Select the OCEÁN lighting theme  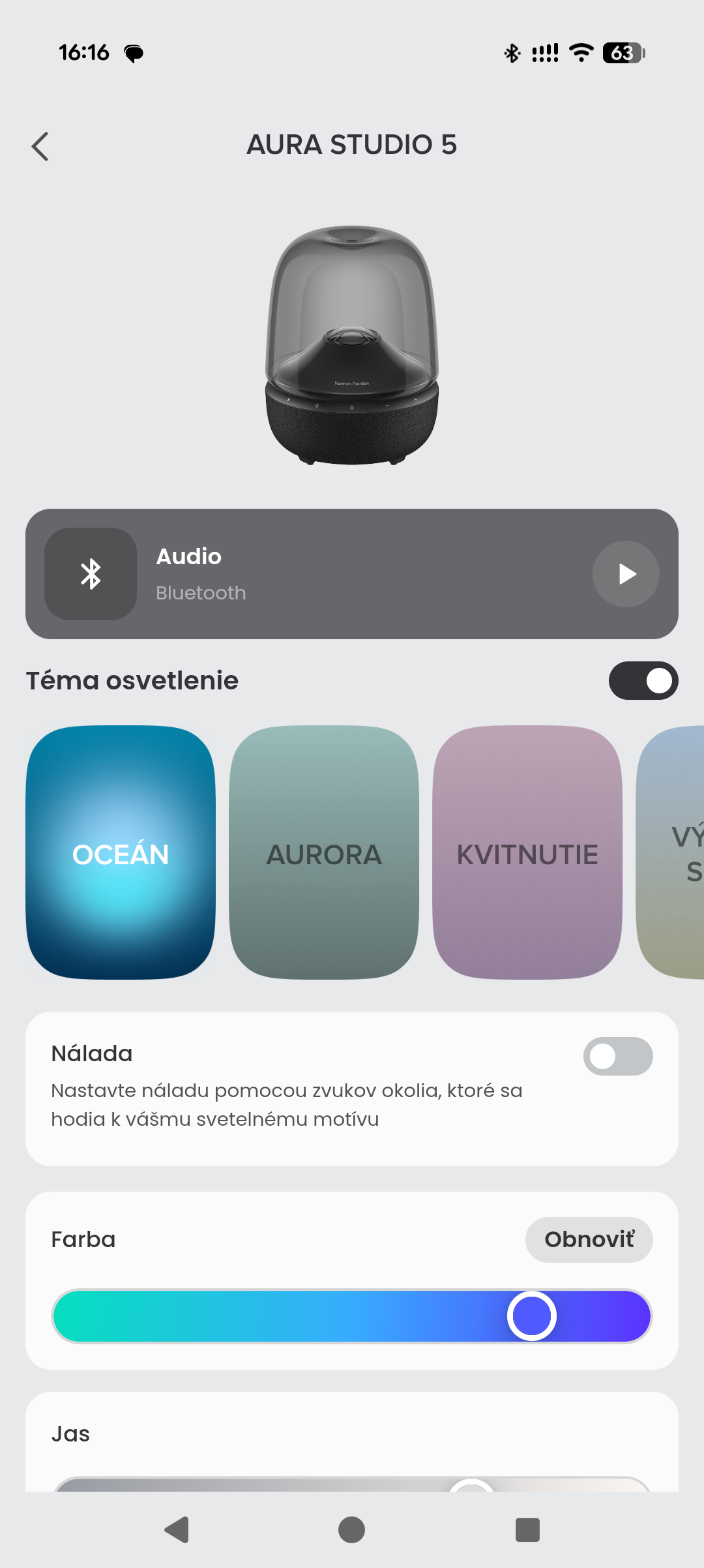(121, 852)
